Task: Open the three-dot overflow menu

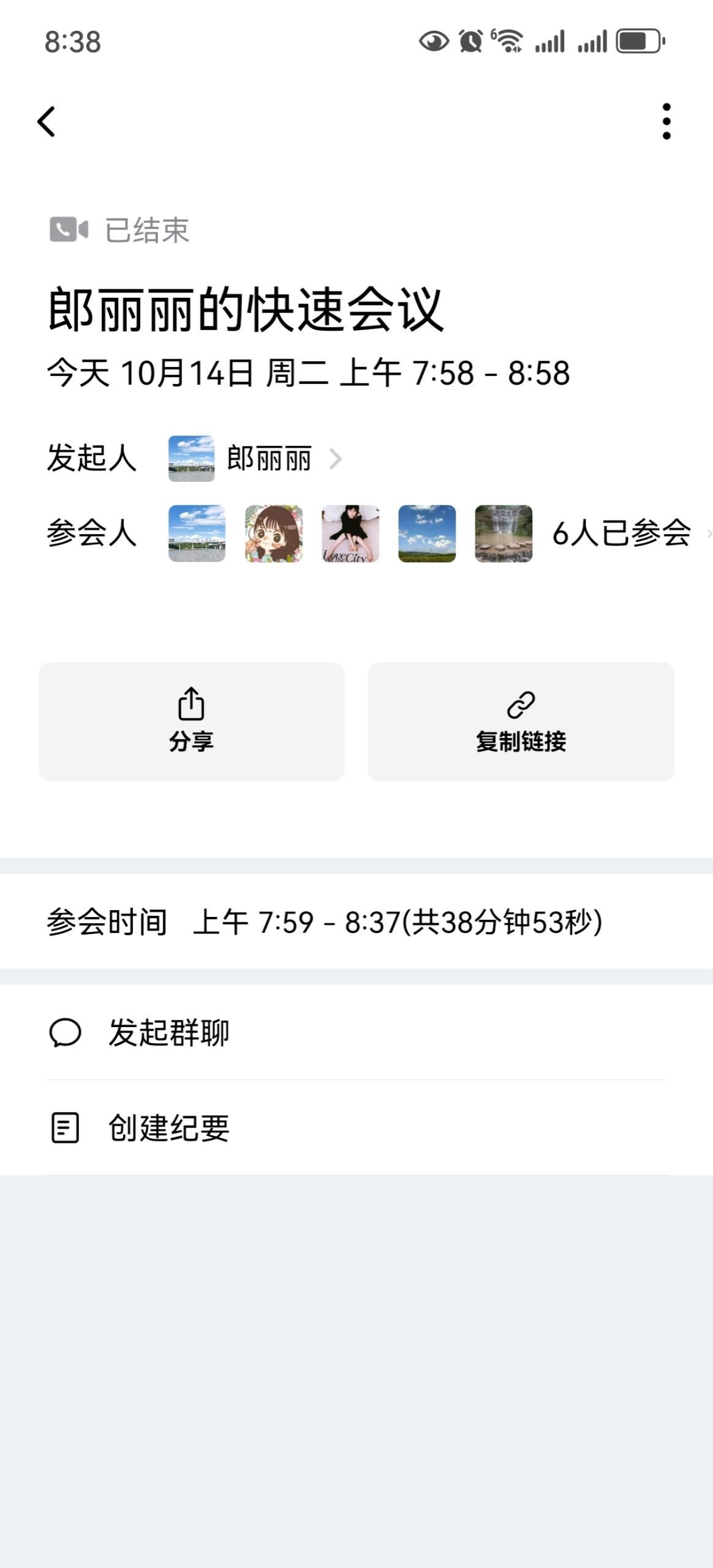Action: tap(666, 121)
